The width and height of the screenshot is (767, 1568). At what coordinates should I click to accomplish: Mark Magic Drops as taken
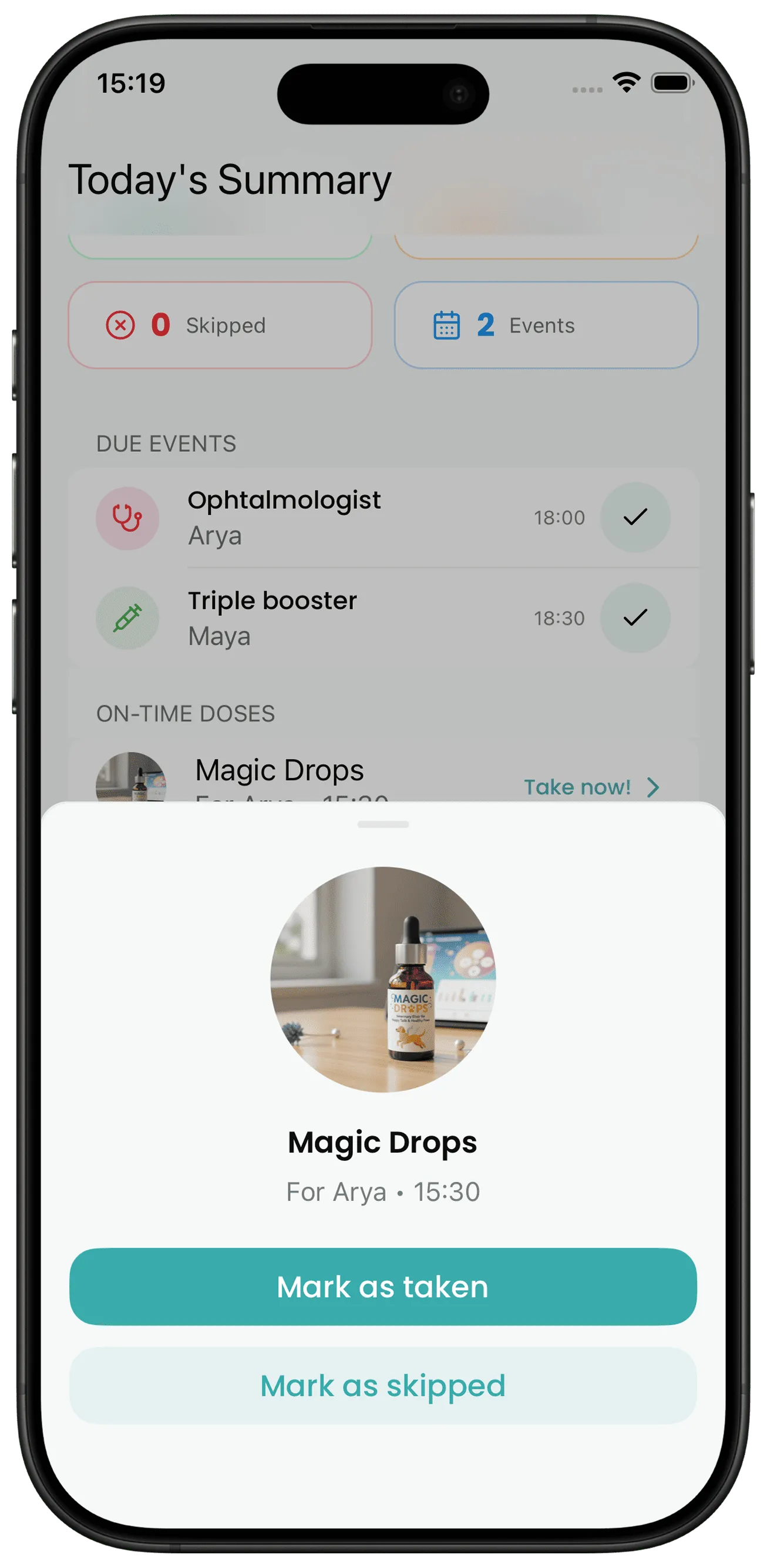tap(383, 1287)
